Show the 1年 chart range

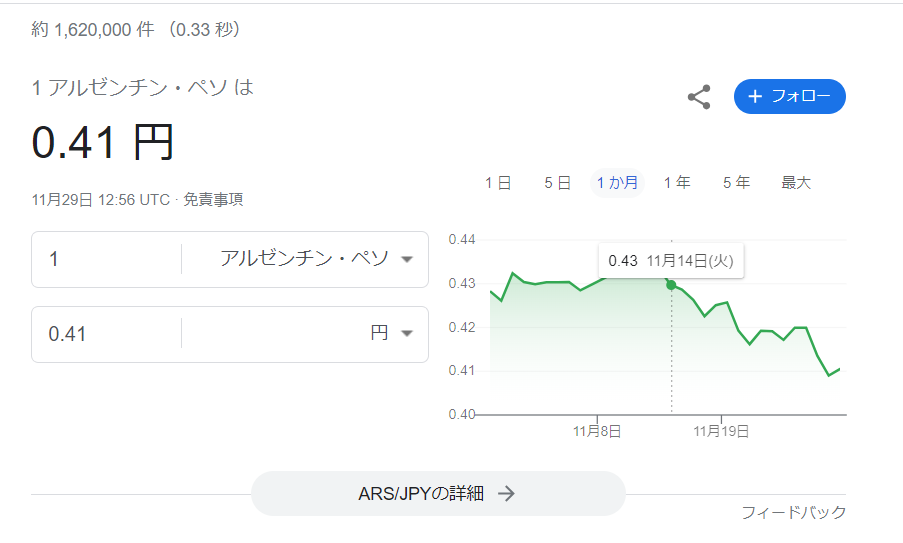point(677,183)
